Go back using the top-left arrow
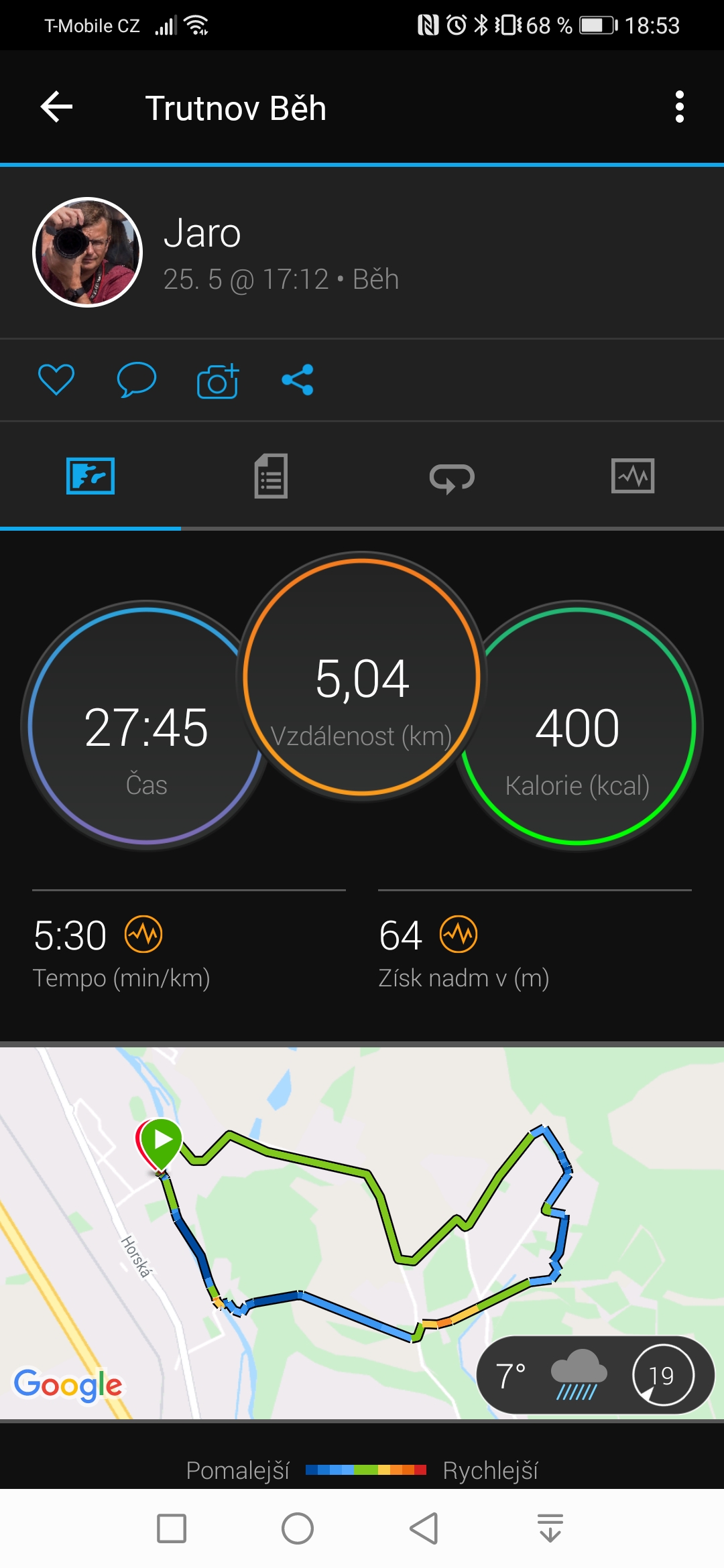The width and height of the screenshot is (724, 1568). [x=56, y=107]
